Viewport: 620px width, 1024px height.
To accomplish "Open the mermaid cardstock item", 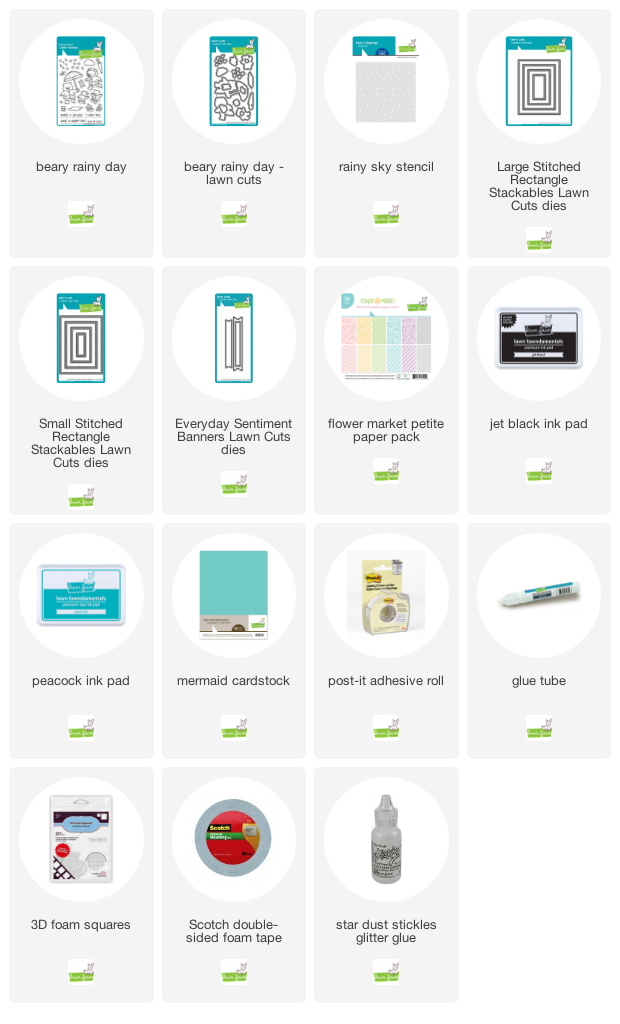I will 234,641.
